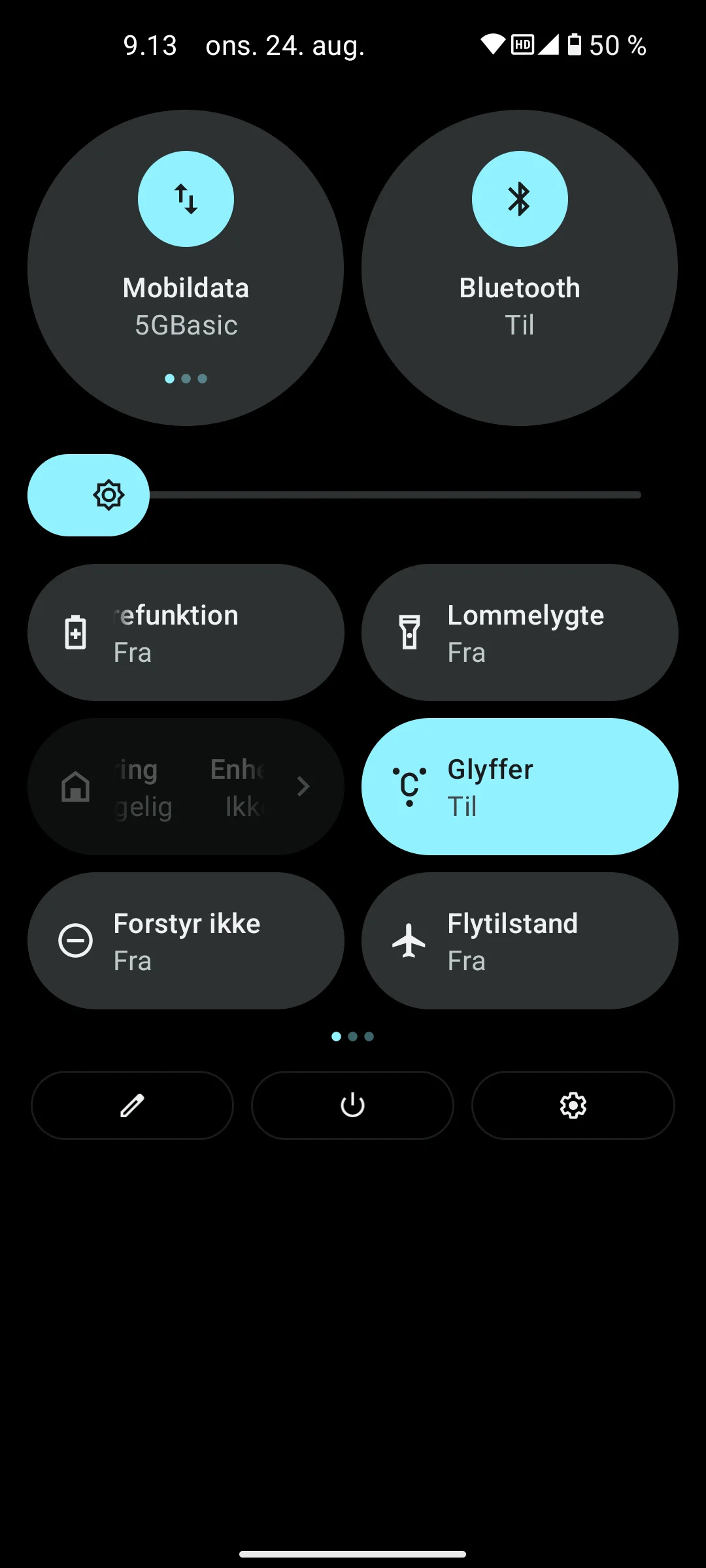Open the device controls home tile
706x1568 pixels.
pos(186,787)
